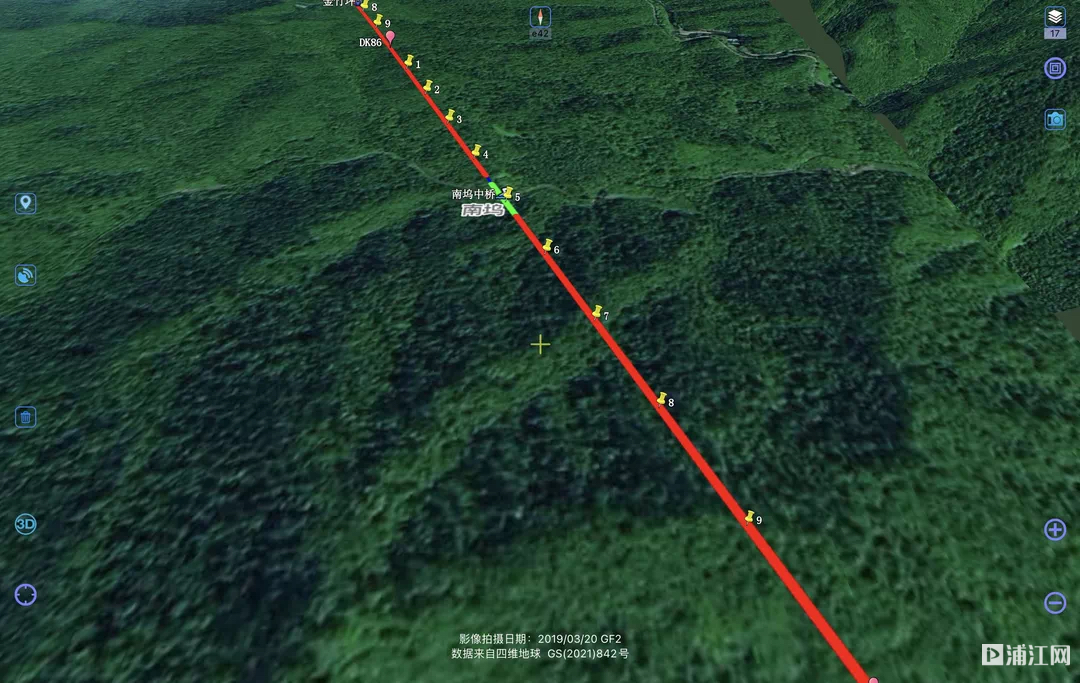This screenshot has height=683, width=1080.
Task: Capture a map screenshot with camera icon
Action: point(1055,120)
